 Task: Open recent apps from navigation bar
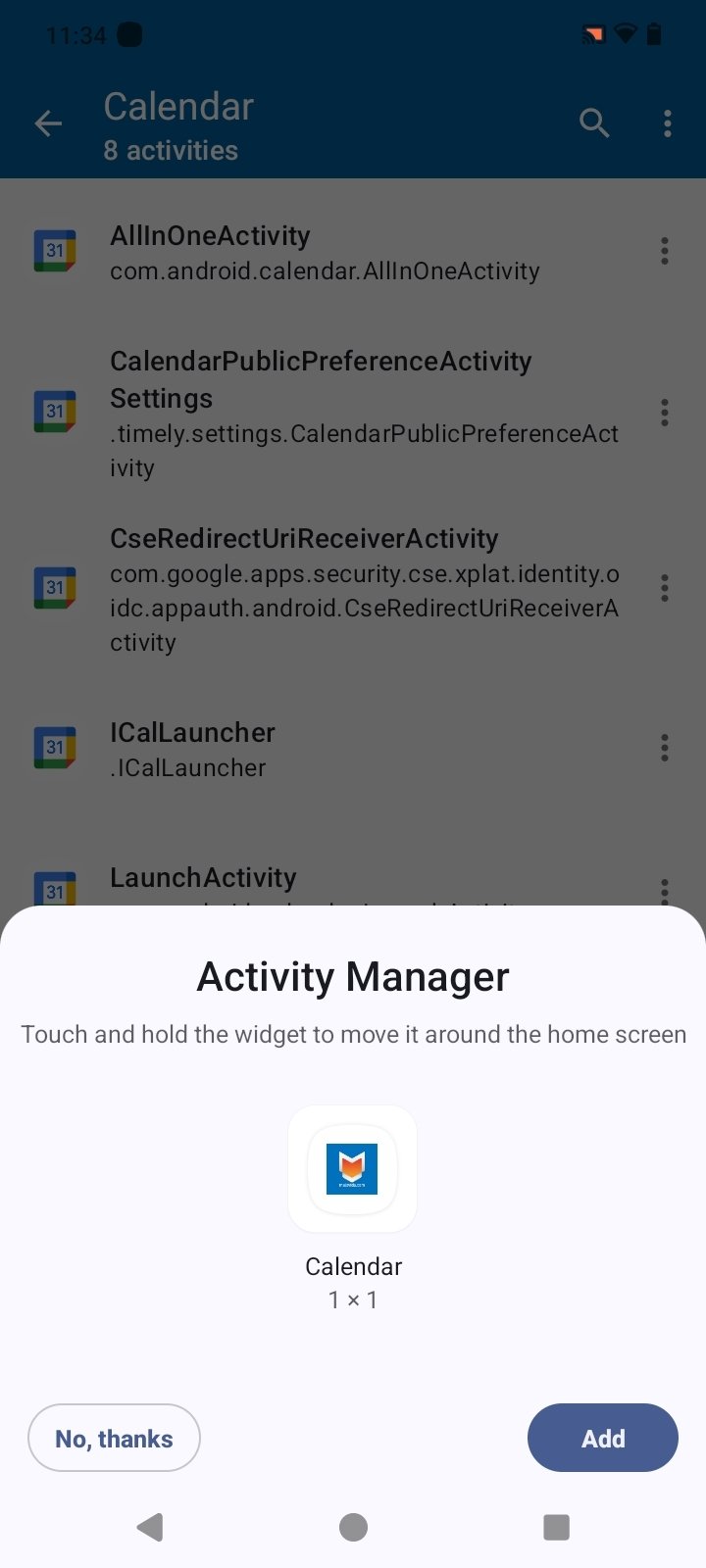tap(556, 1527)
